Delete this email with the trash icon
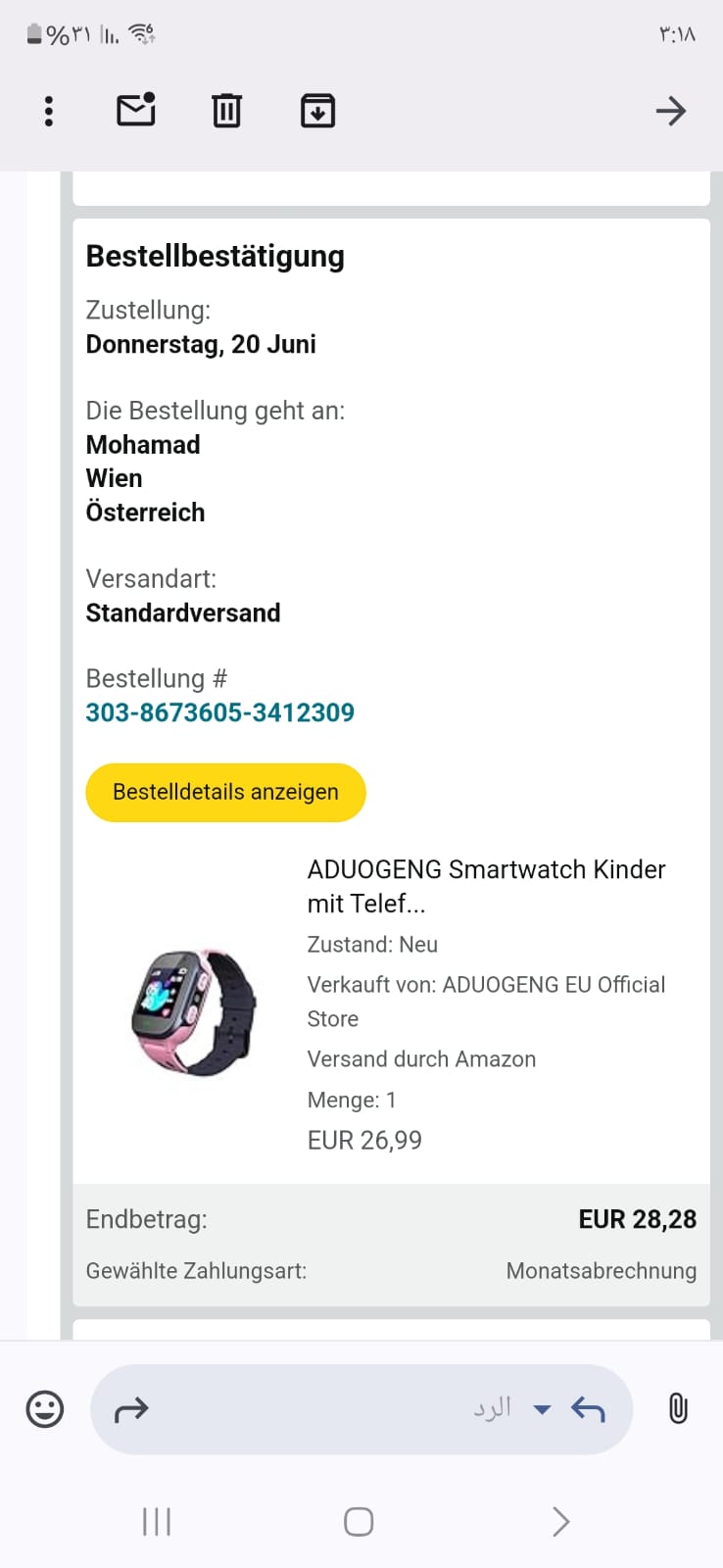The width and height of the screenshot is (723, 1568). [226, 111]
